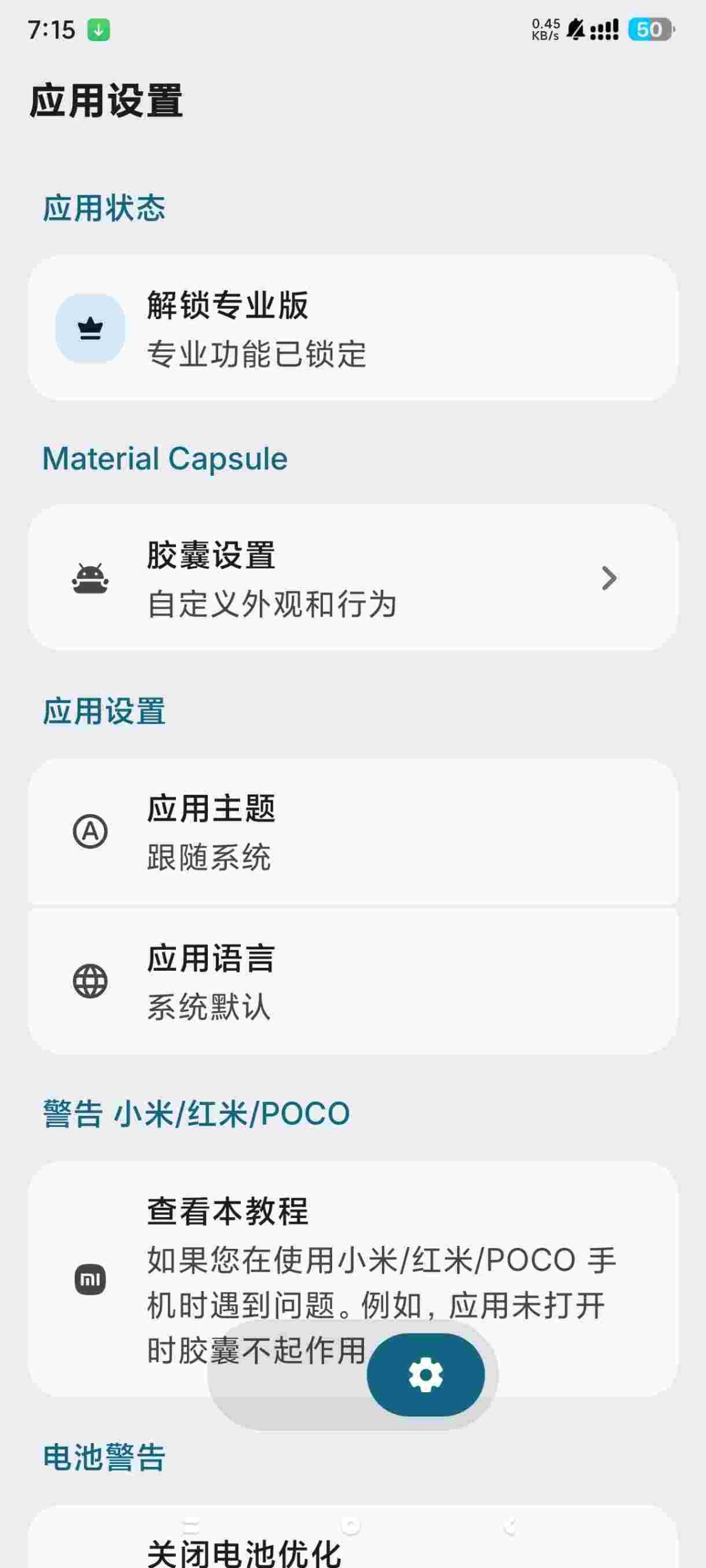The height and width of the screenshot is (1568, 706).
Task: Open 关闭电池优化 battery optimization option
Action: coord(352,1550)
